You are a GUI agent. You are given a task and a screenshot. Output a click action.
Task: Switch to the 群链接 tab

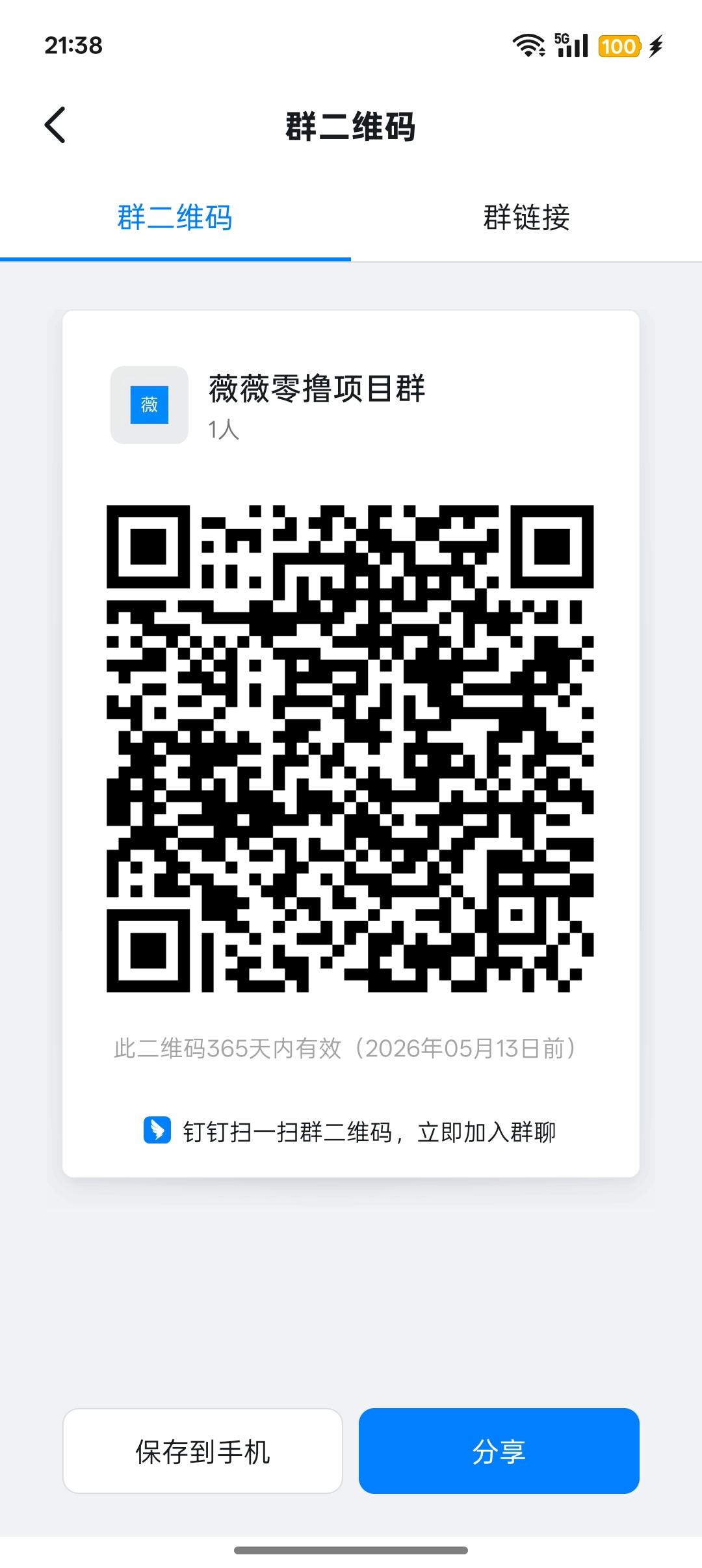526,218
